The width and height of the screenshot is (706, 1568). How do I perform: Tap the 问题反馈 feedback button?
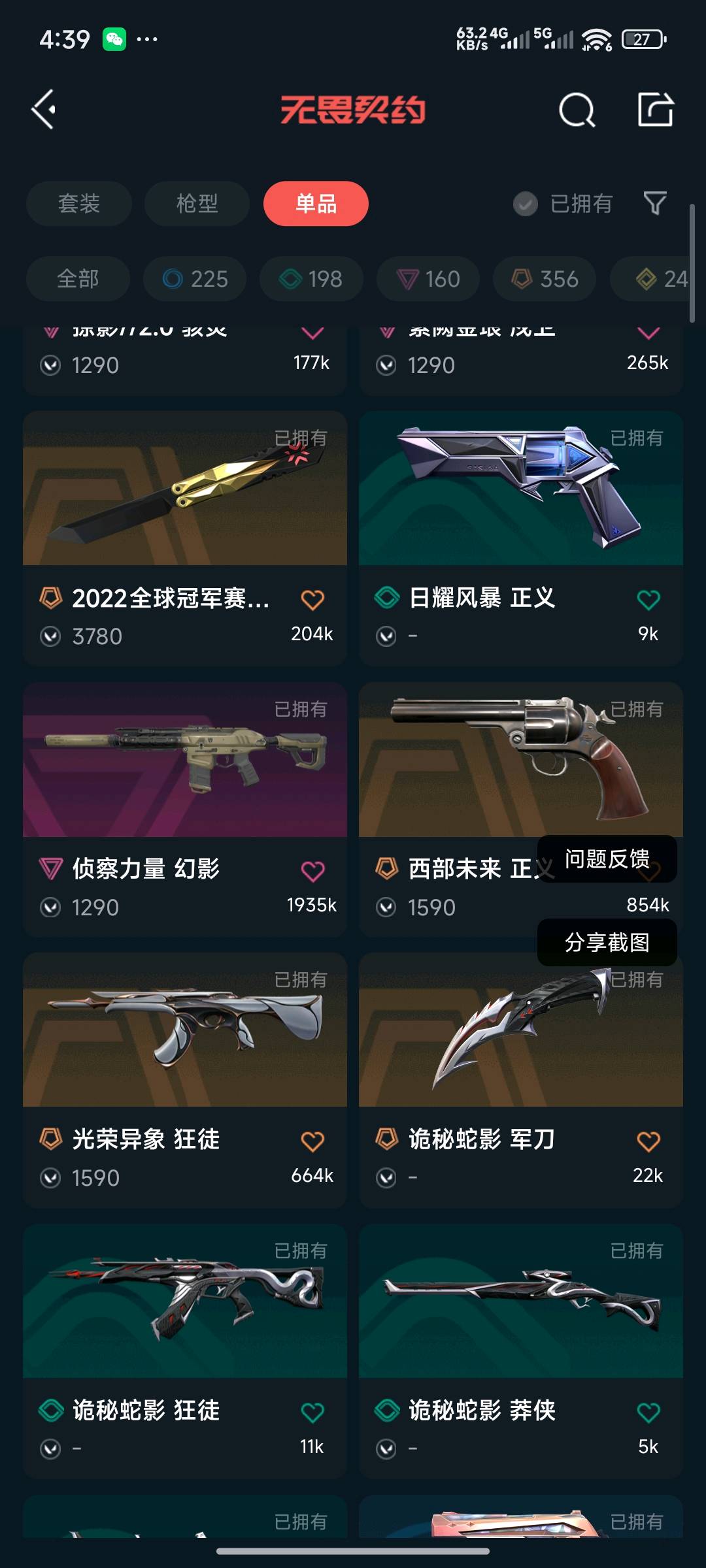point(607,858)
